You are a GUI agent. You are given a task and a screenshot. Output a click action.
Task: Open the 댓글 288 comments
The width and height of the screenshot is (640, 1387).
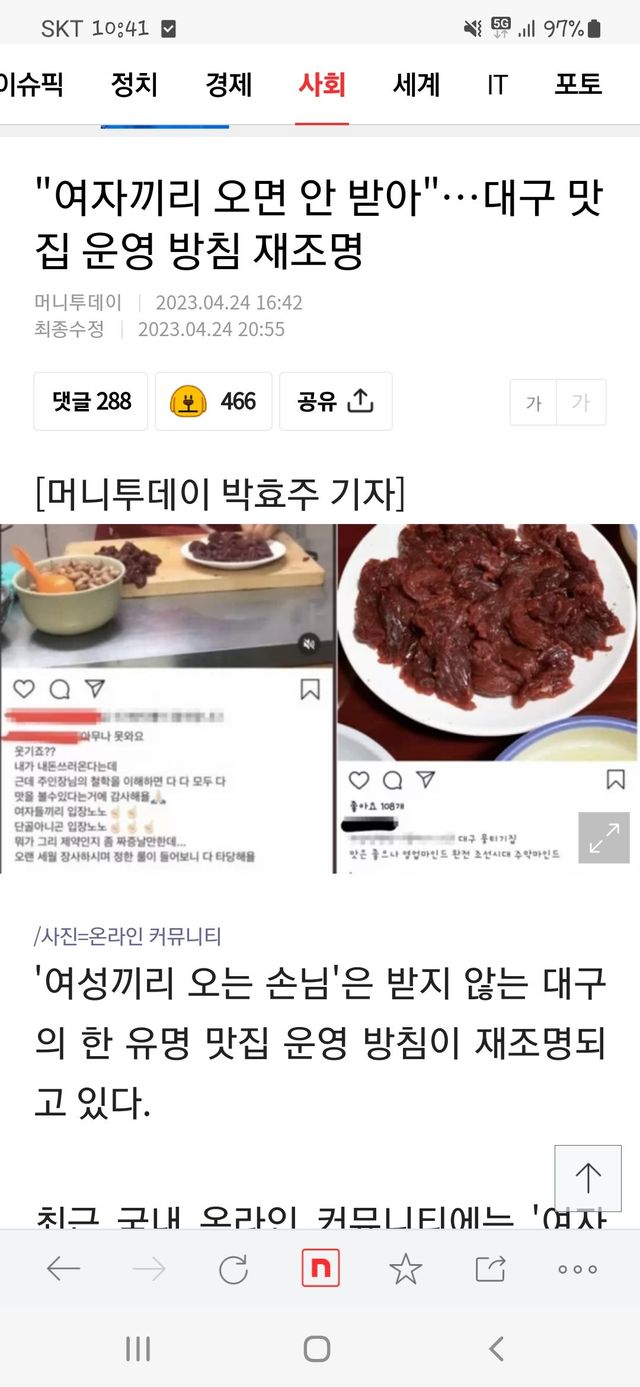[91, 401]
